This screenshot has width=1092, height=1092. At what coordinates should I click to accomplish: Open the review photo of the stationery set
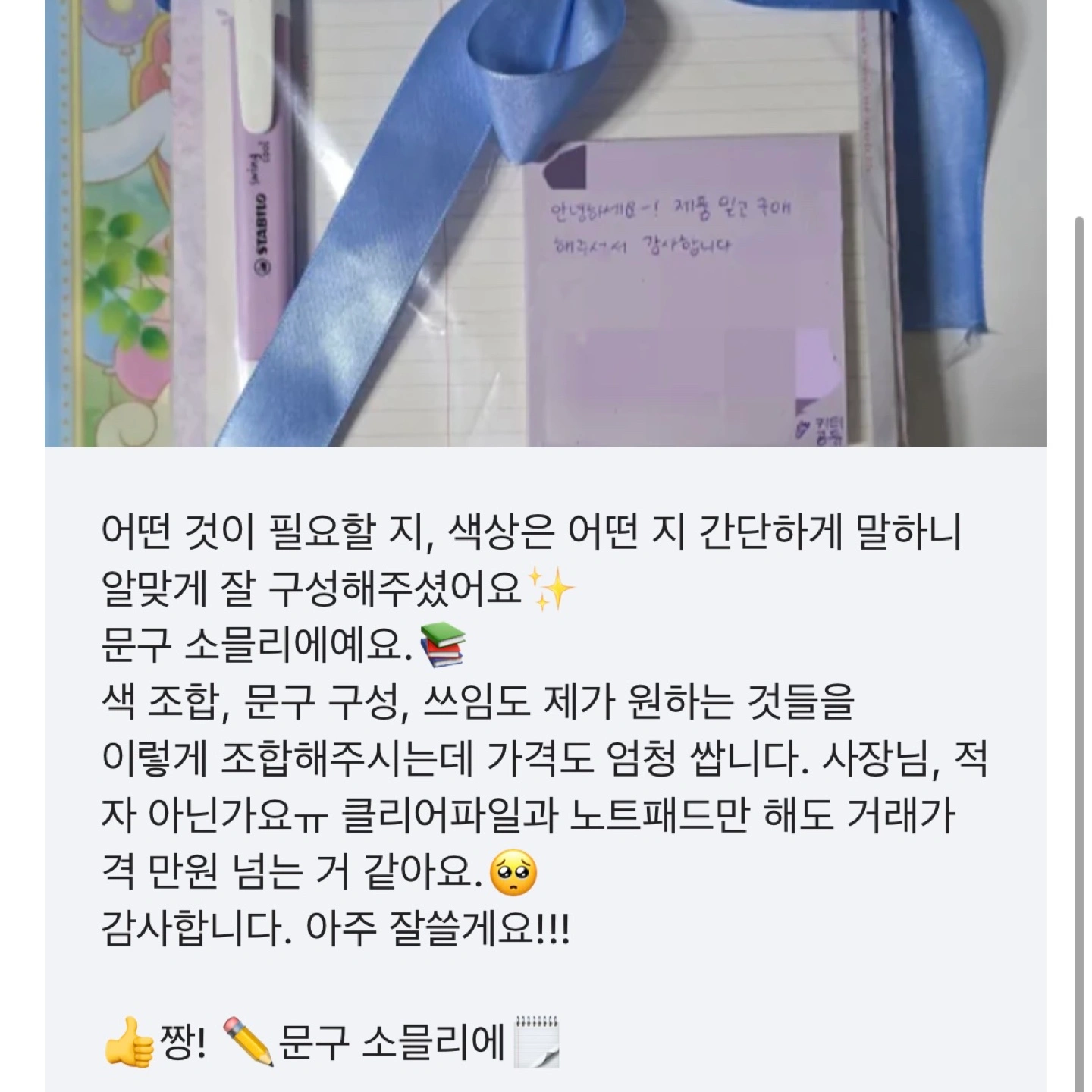[546, 223]
